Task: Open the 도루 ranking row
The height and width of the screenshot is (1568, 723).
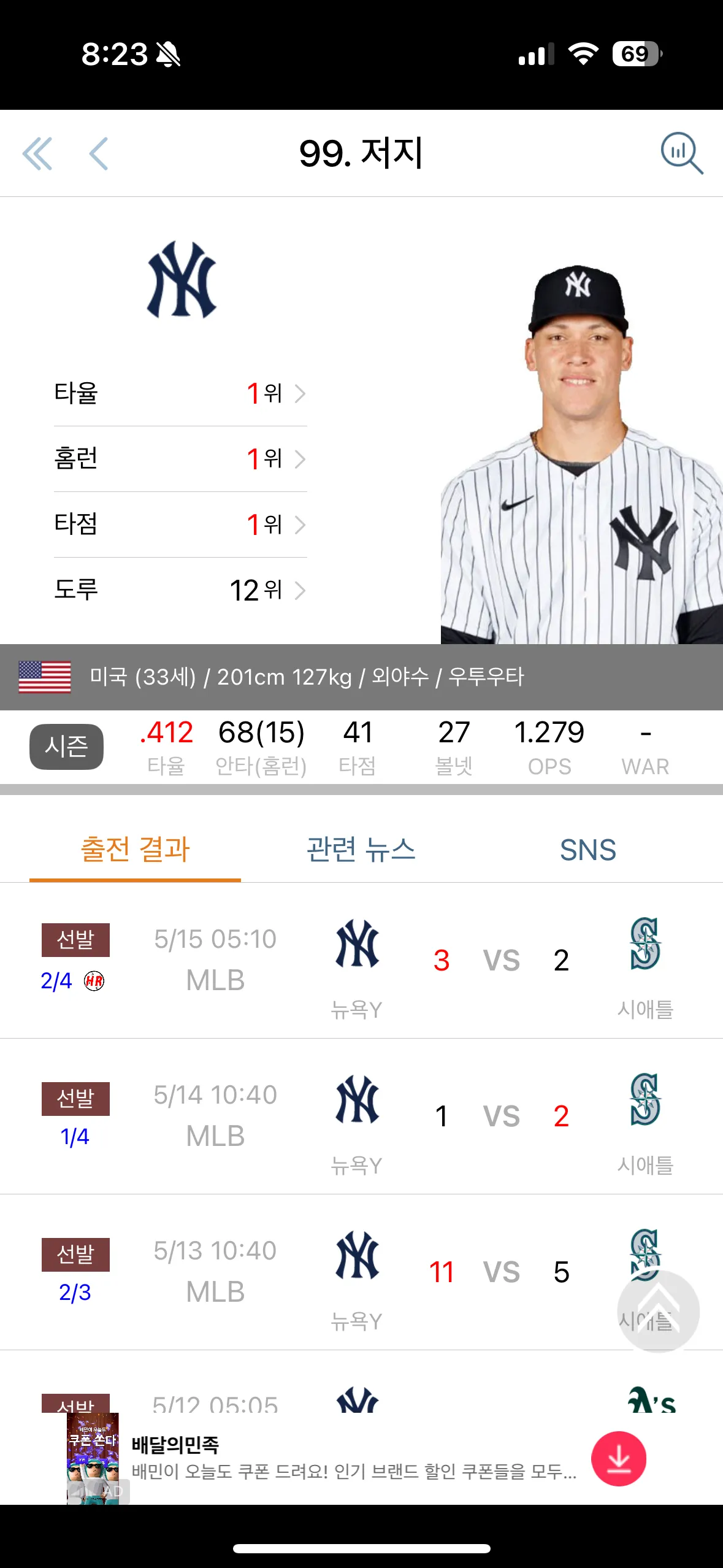Action: tap(180, 590)
